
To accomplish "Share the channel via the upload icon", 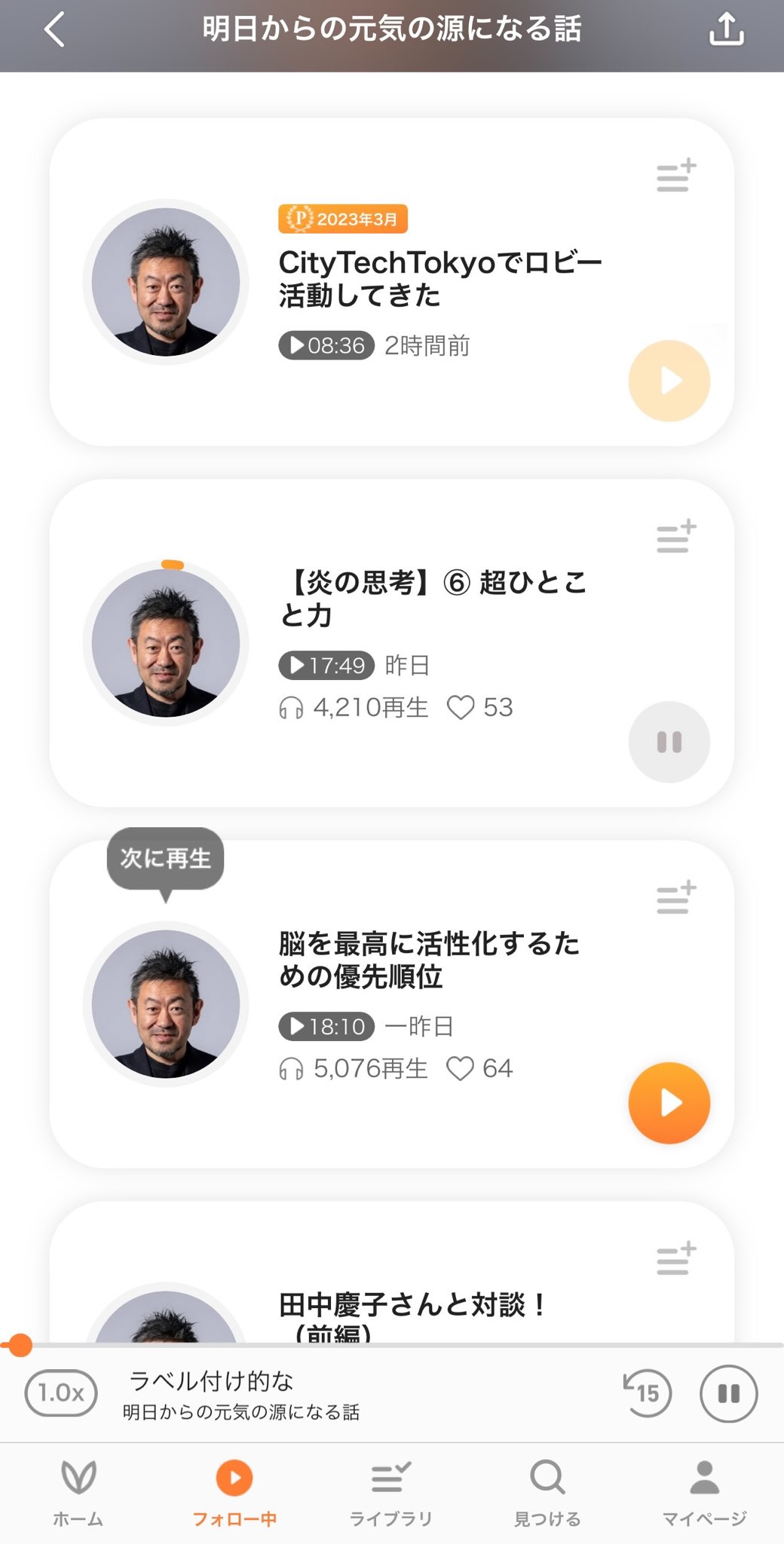I will 726,30.
